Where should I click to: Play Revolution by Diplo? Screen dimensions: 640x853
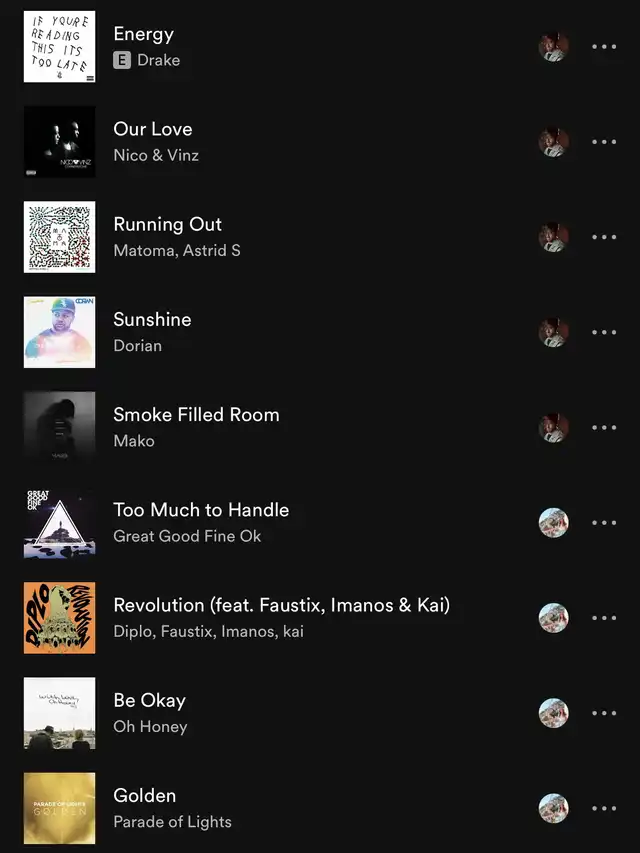tap(281, 605)
